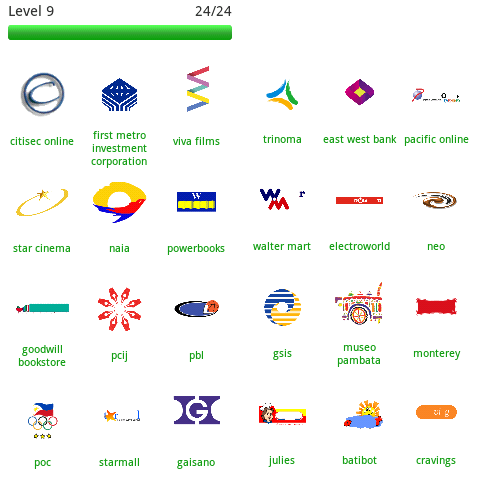
Task: Open the East West Bank logo
Action: (359, 92)
